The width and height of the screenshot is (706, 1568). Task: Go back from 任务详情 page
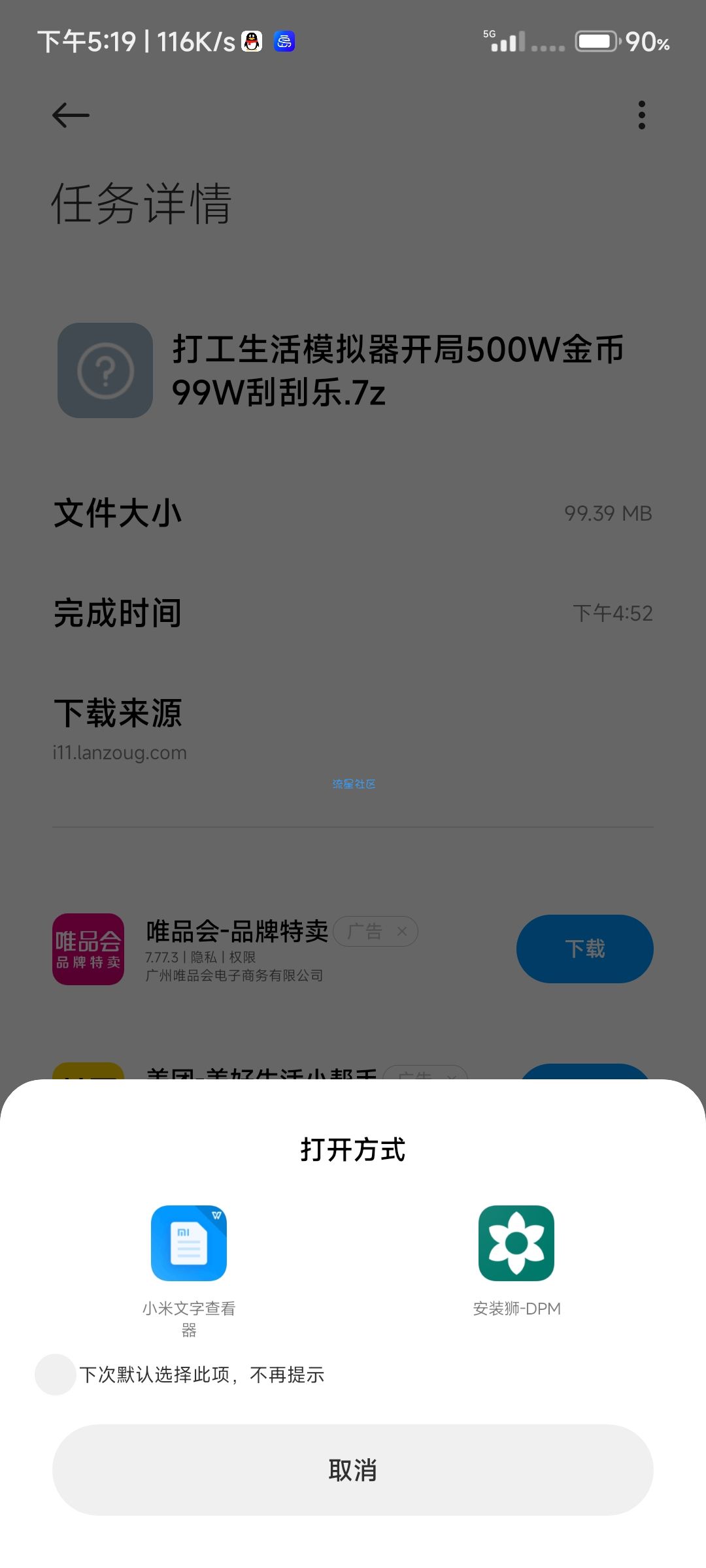coord(71,116)
